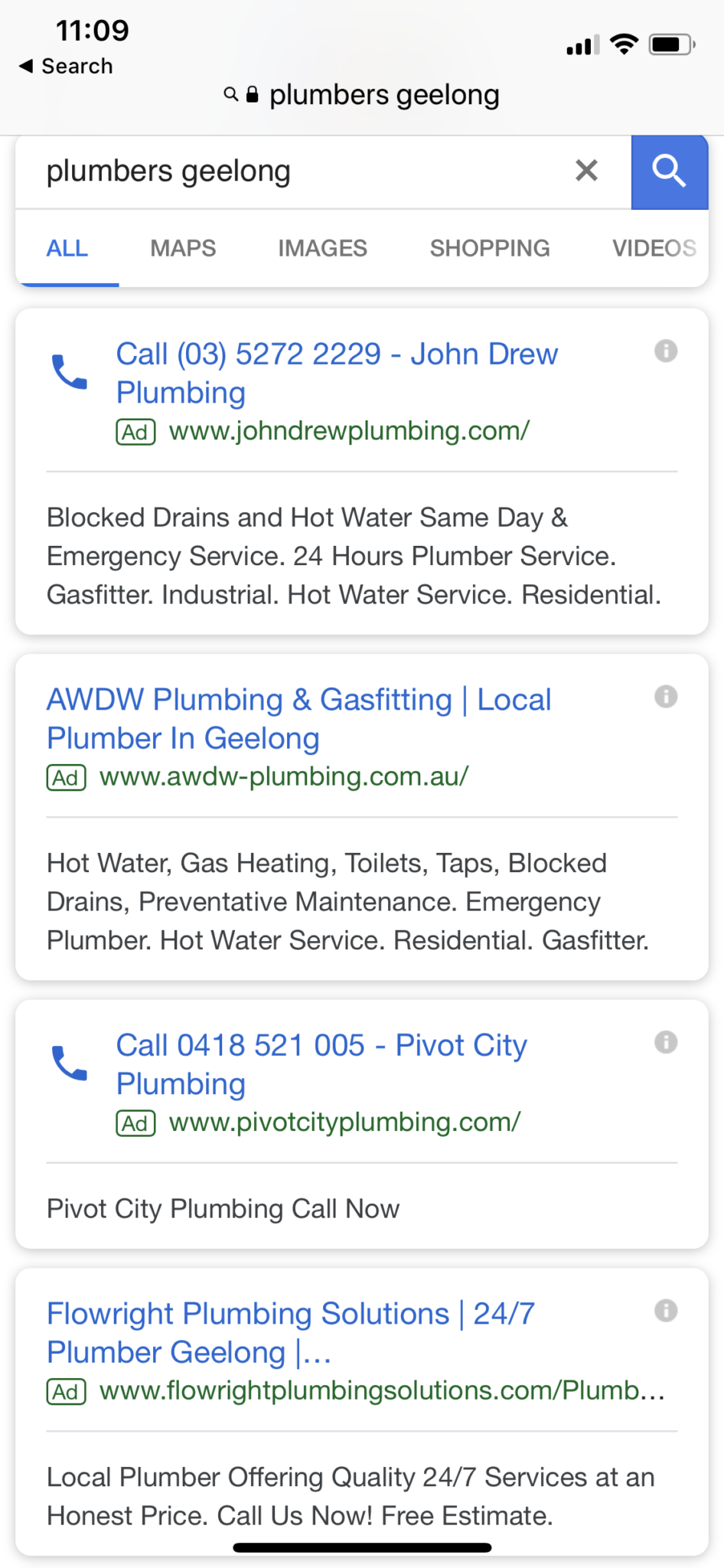
Task: Tap the blue search magnifier button
Action: (x=669, y=171)
